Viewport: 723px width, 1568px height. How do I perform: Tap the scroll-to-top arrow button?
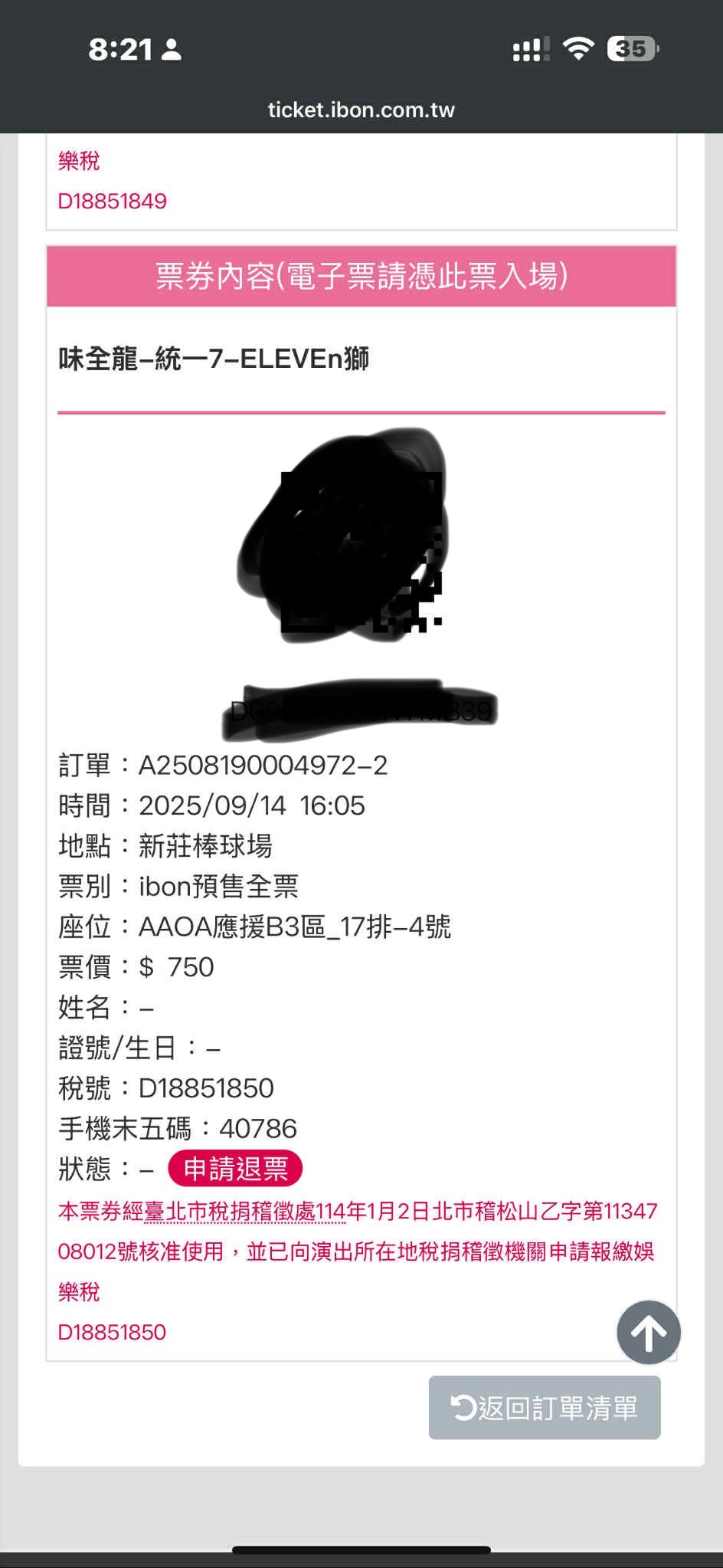tap(648, 1333)
